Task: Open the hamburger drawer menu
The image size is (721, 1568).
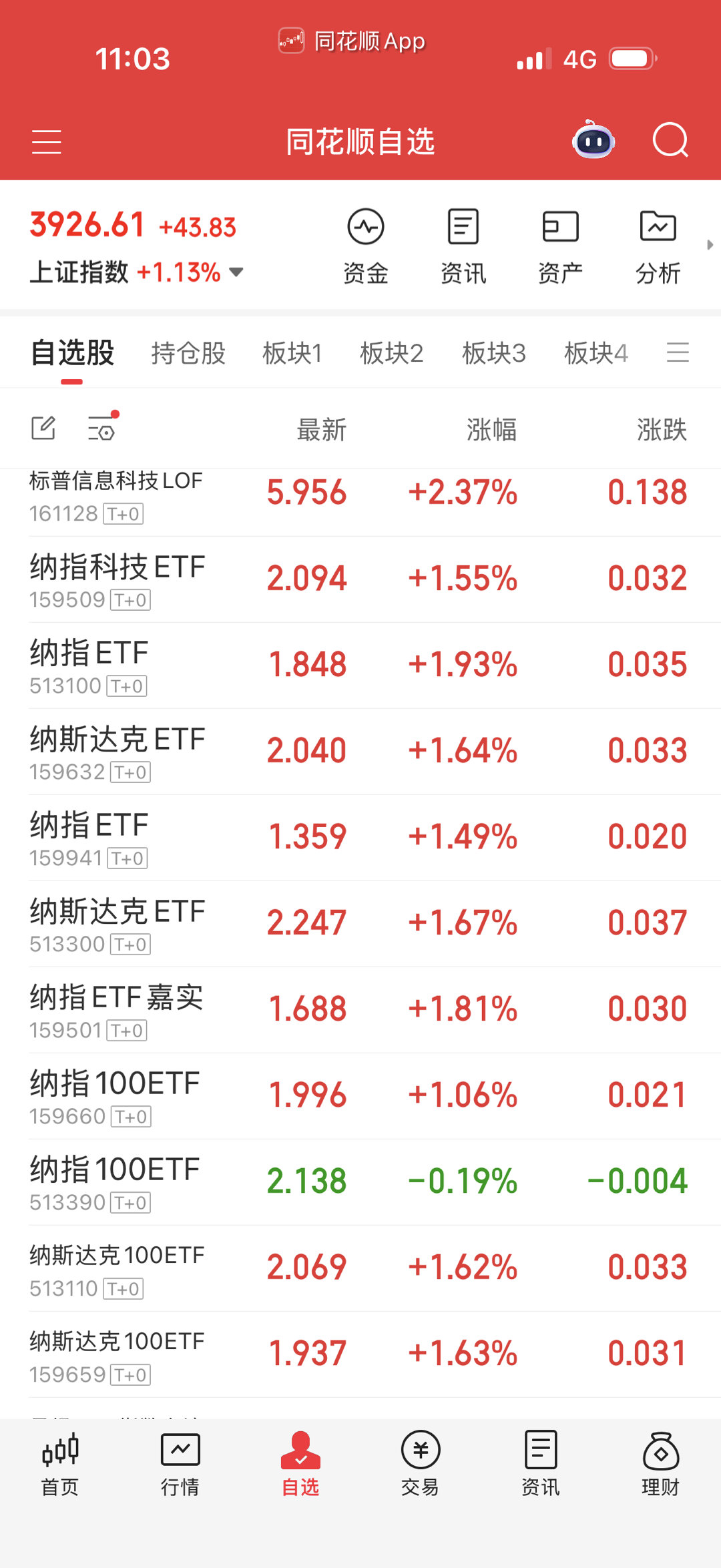Action: point(47,142)
